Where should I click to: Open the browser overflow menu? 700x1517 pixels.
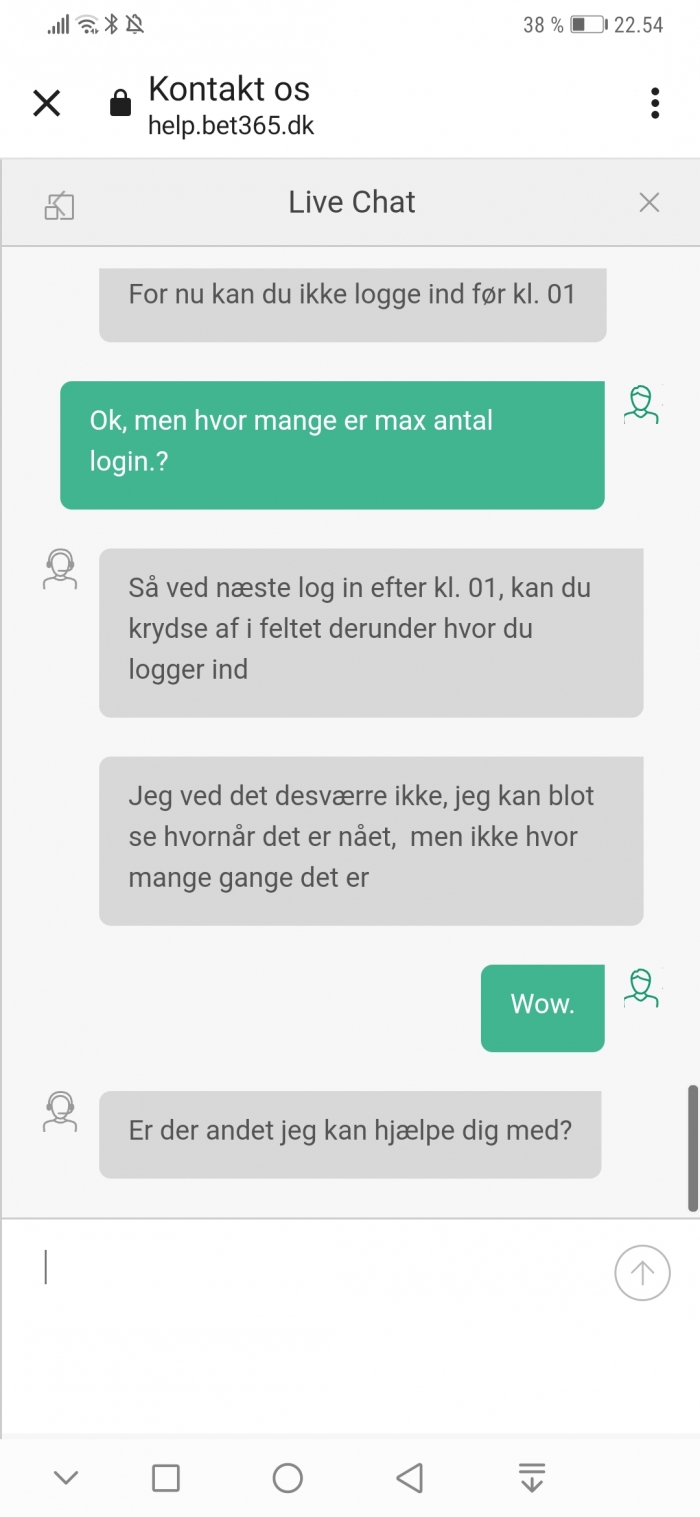(x=654, y=103)
